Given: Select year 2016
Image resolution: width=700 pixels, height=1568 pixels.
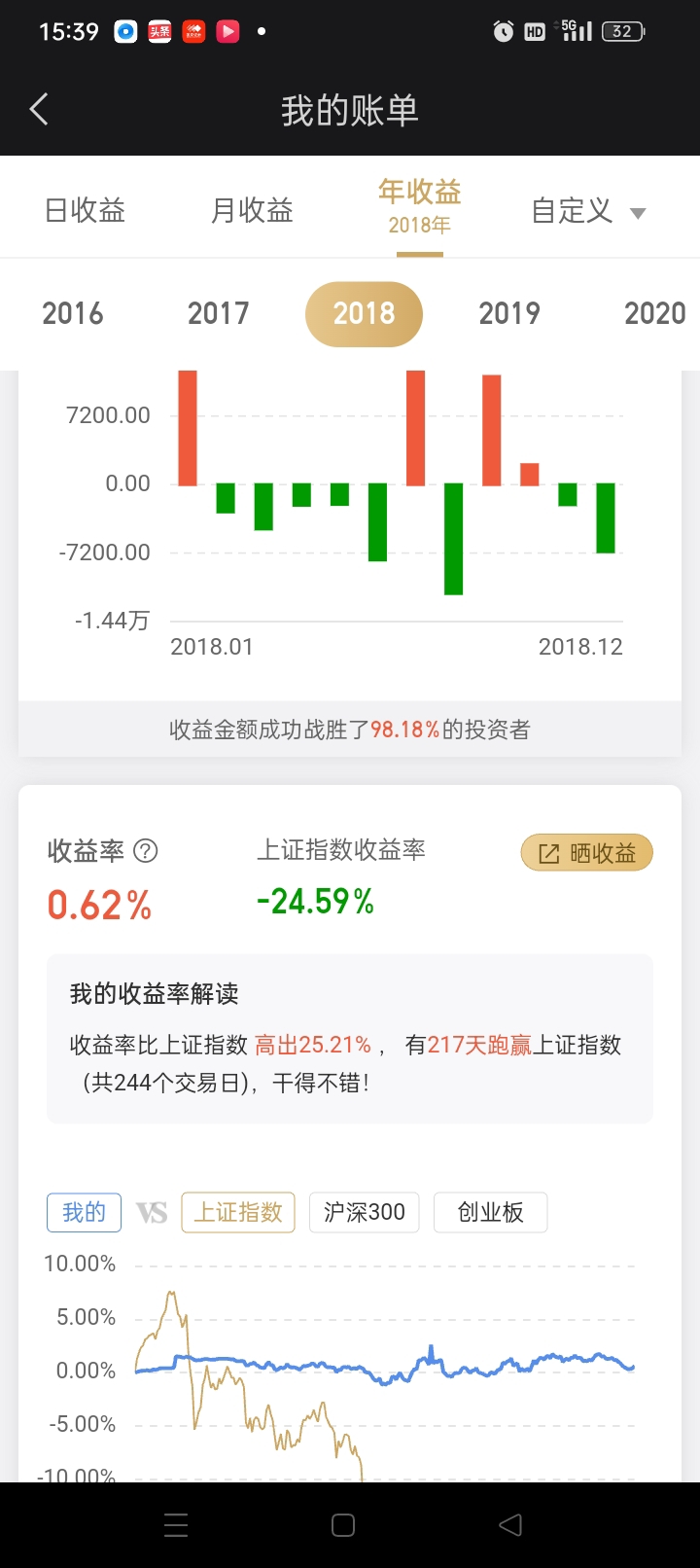Looking at the screenshot, I should point(73,313).
